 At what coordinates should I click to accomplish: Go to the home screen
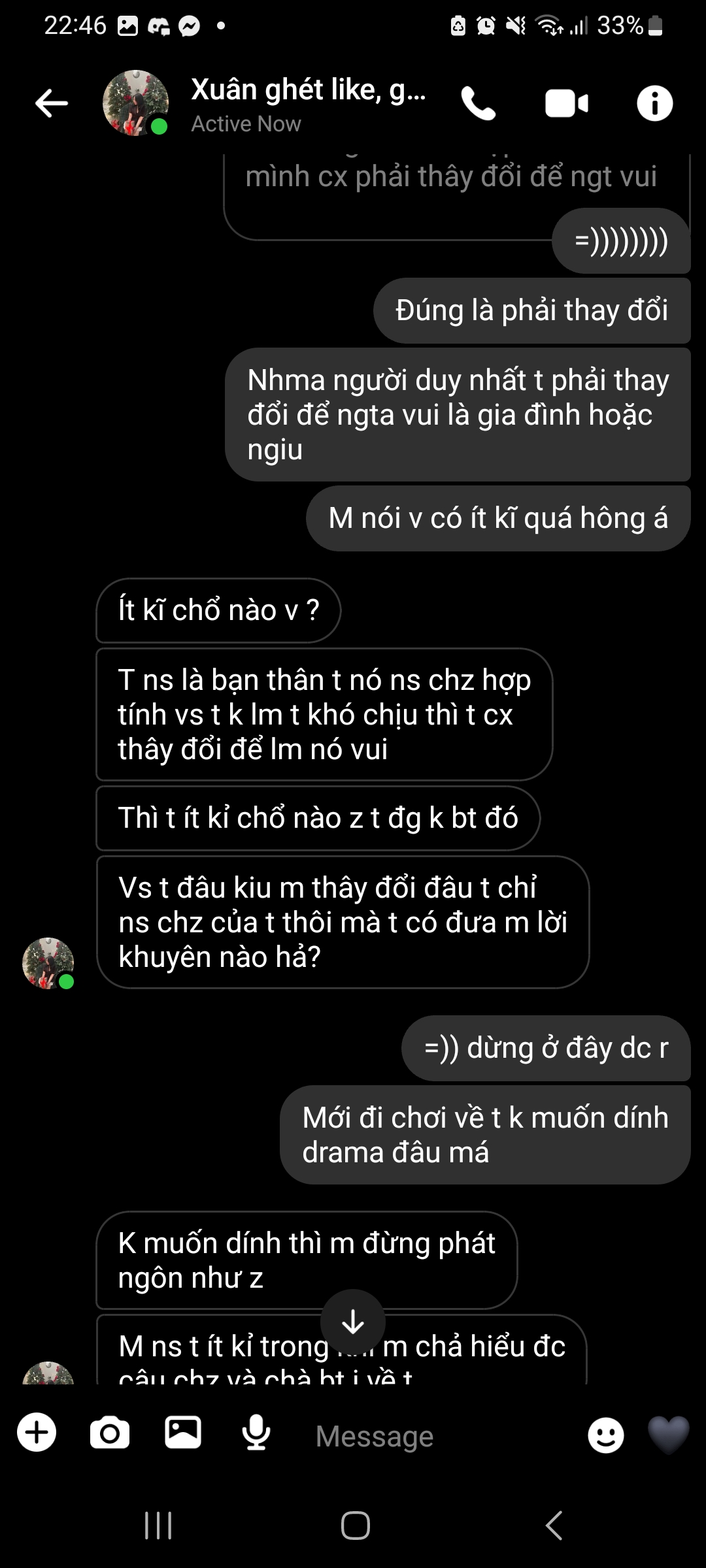pos(355,1526)
